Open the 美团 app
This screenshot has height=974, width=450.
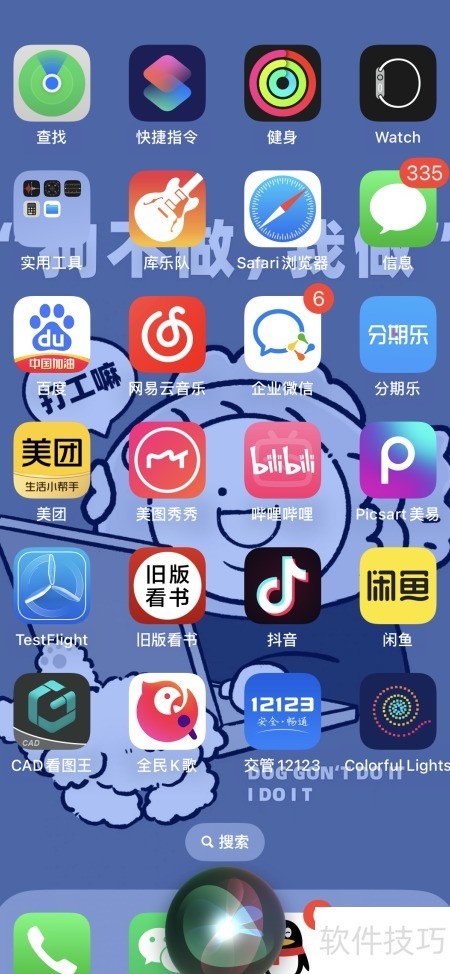point(52,460)
